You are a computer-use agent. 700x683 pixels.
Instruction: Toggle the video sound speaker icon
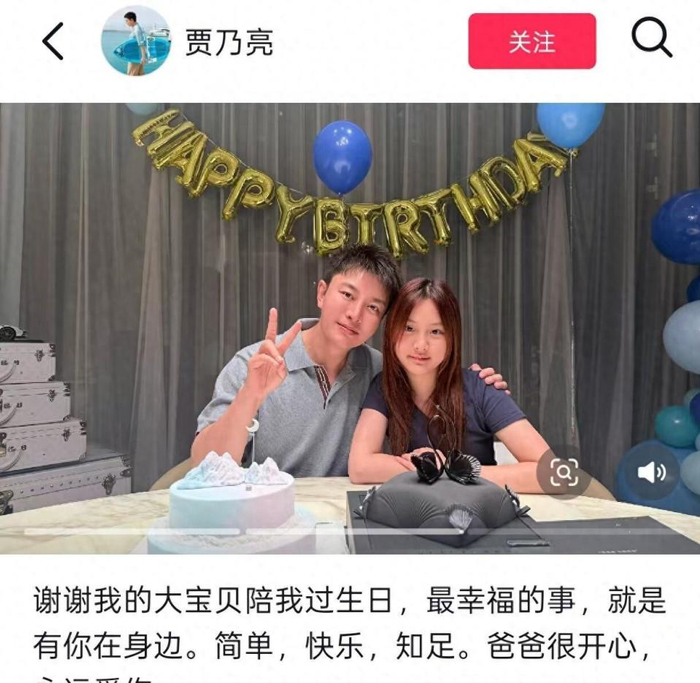coord(650,472)
